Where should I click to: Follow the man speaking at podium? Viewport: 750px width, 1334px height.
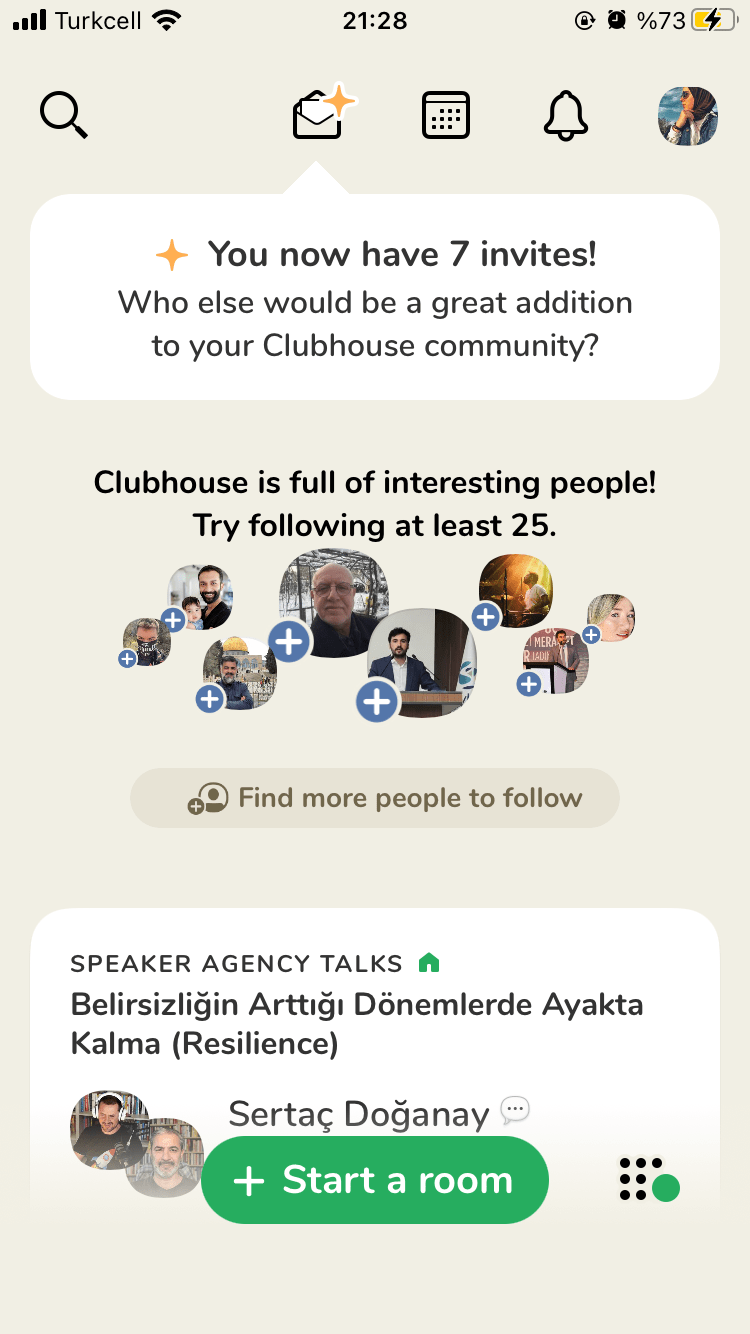tap(377, 702)
